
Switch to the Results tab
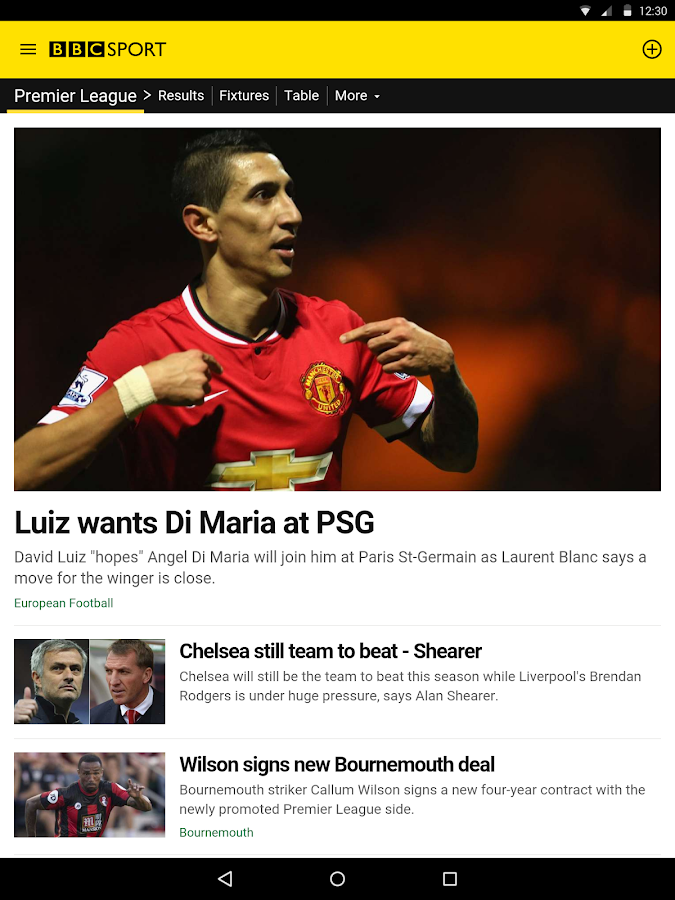181,96
